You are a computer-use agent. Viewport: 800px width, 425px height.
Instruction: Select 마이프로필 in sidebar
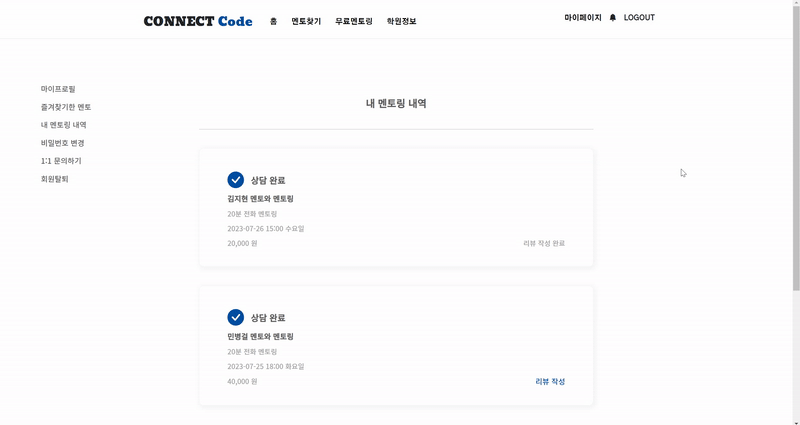(58, 89)
